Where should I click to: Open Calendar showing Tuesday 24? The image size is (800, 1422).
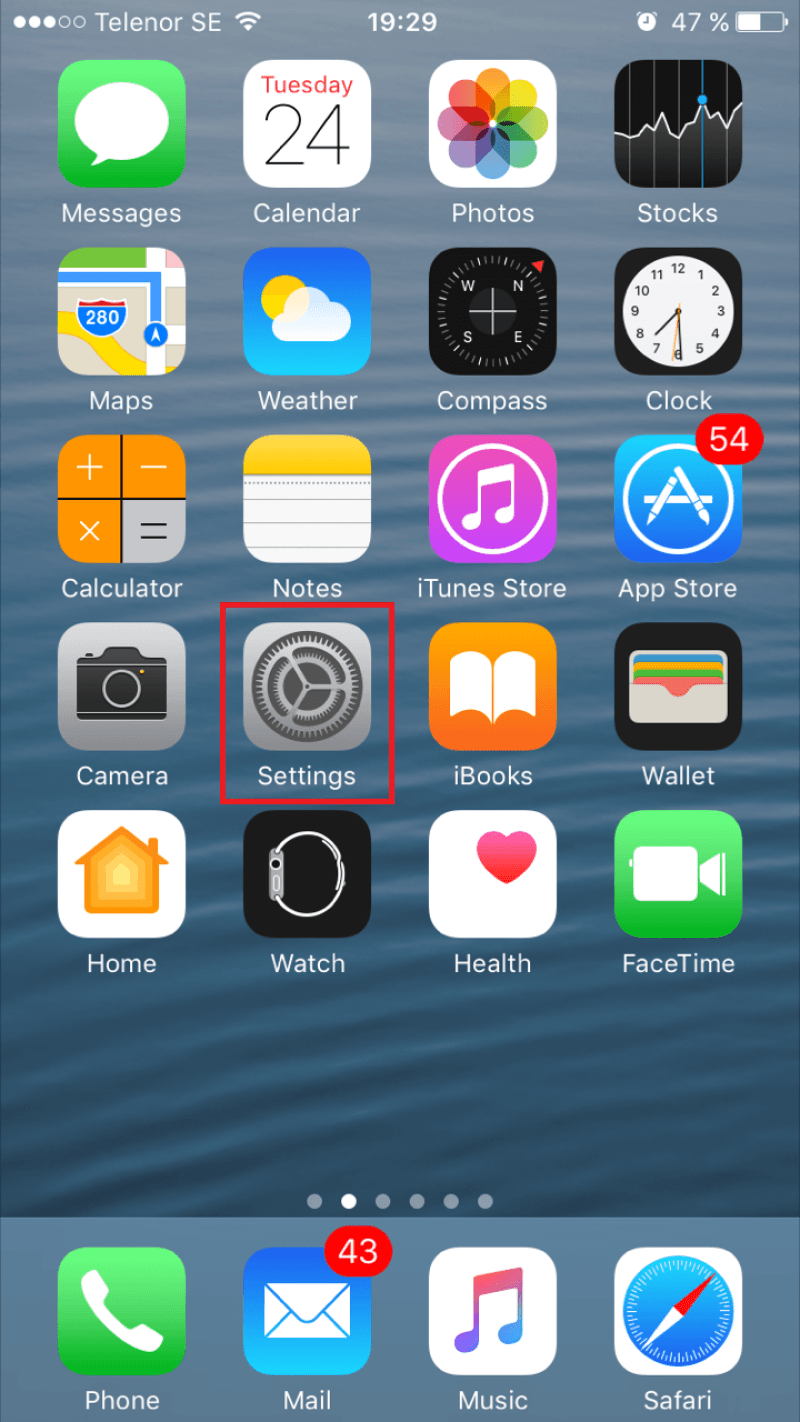point(307,124)
